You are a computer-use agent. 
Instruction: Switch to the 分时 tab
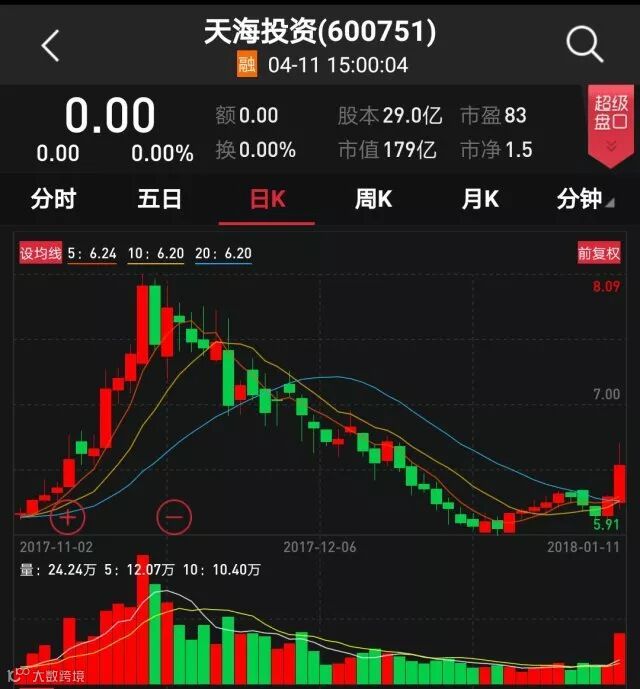pos(53,199)
